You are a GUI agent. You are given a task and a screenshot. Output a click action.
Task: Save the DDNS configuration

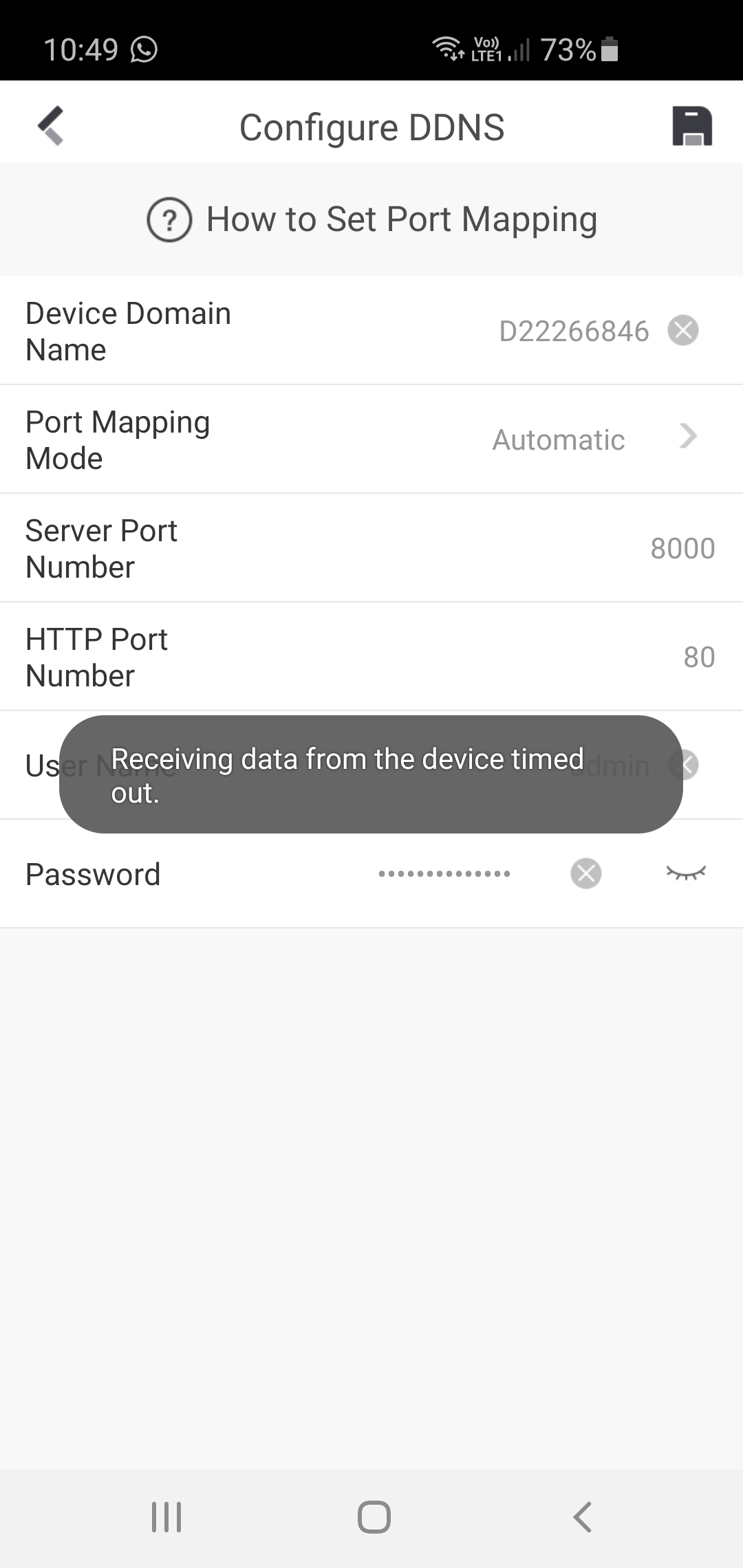[x=691, y=127]
